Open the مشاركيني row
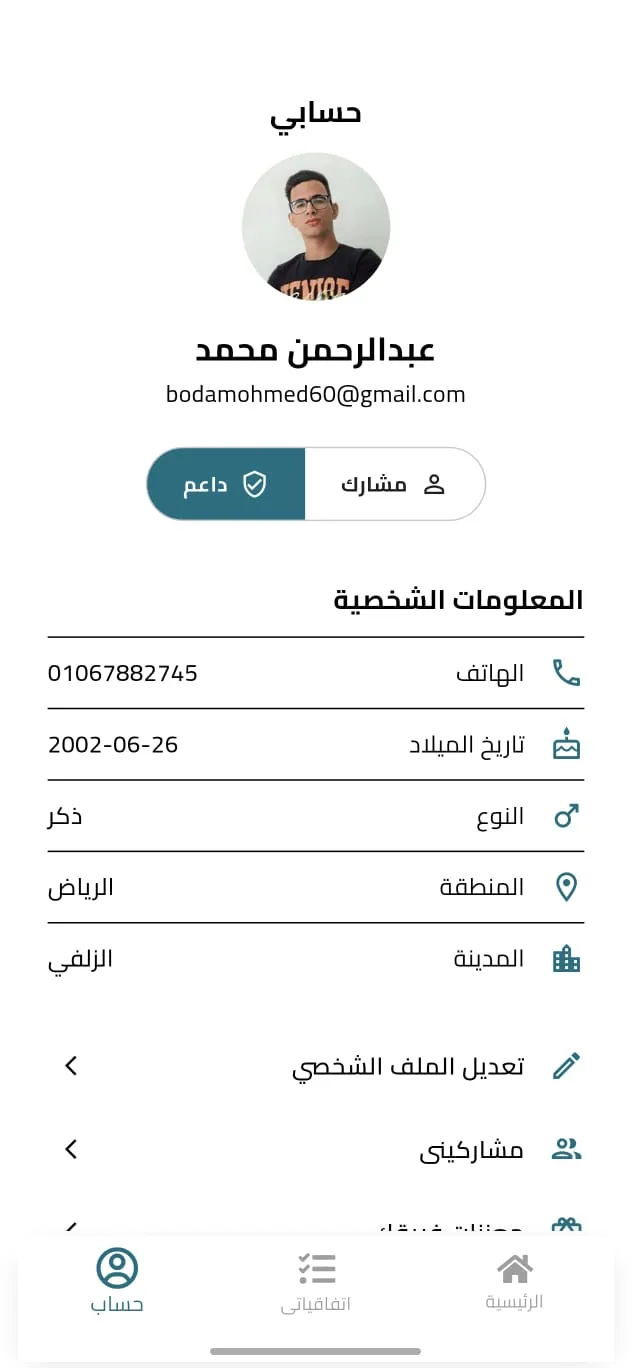Viewport: 632px width, 1368px height. point(316,1150)
